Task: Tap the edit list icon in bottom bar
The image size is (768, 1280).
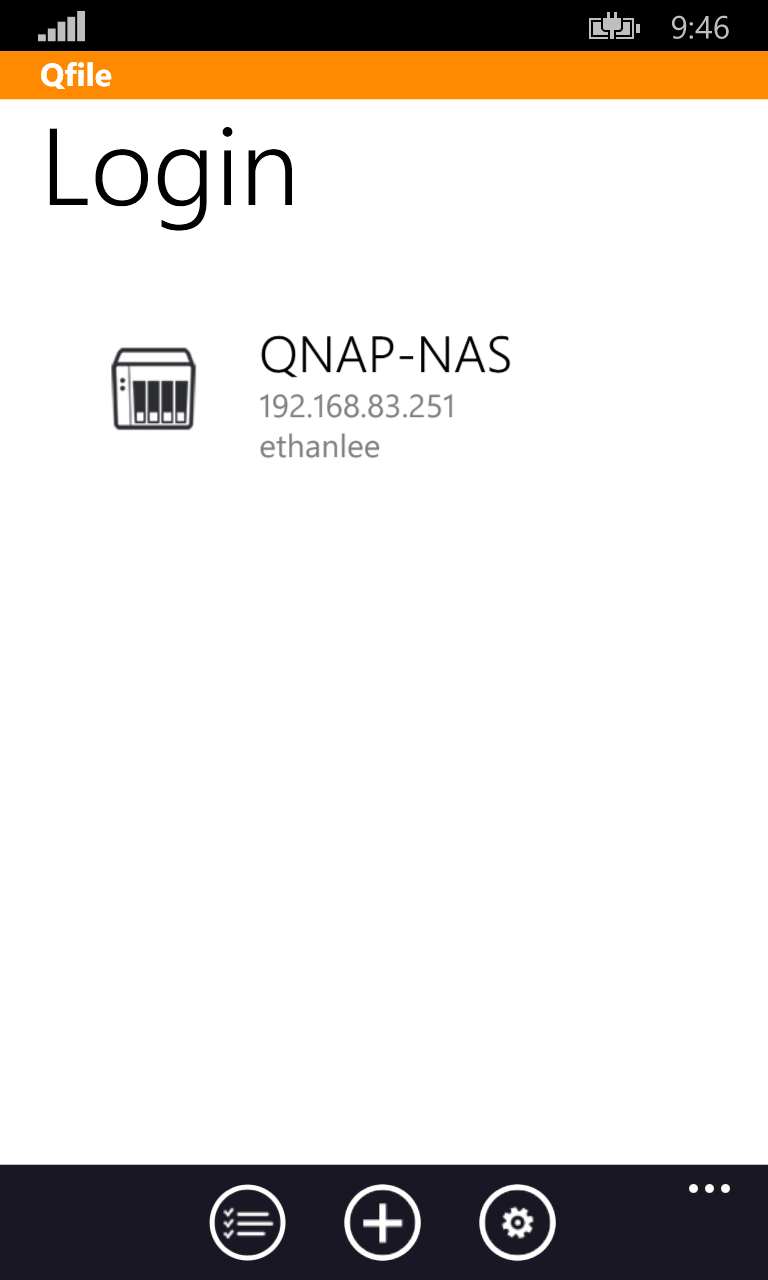Action: 247,1221
